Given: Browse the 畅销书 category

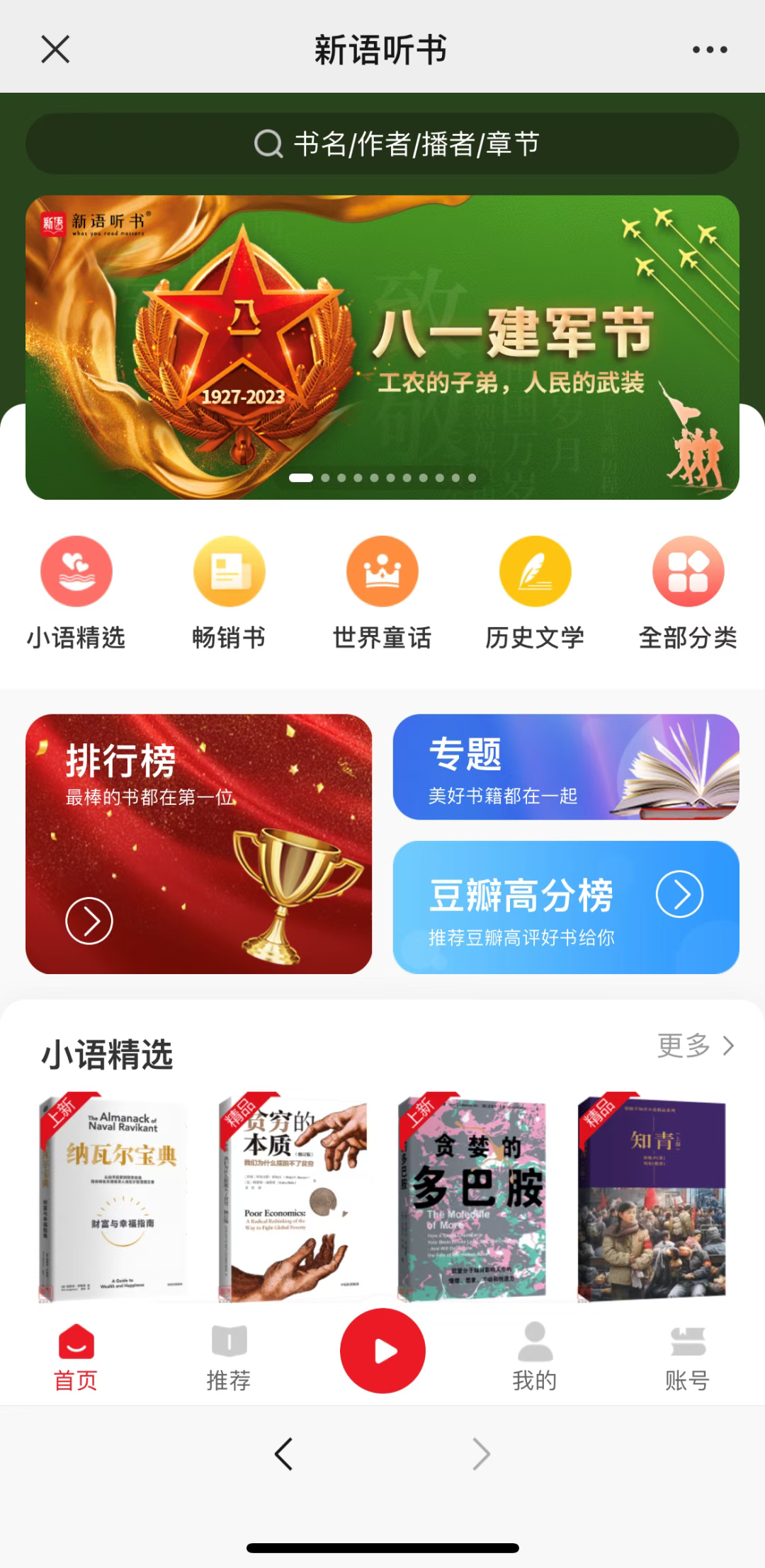Looking at the screenshot, I should [229, 572].
